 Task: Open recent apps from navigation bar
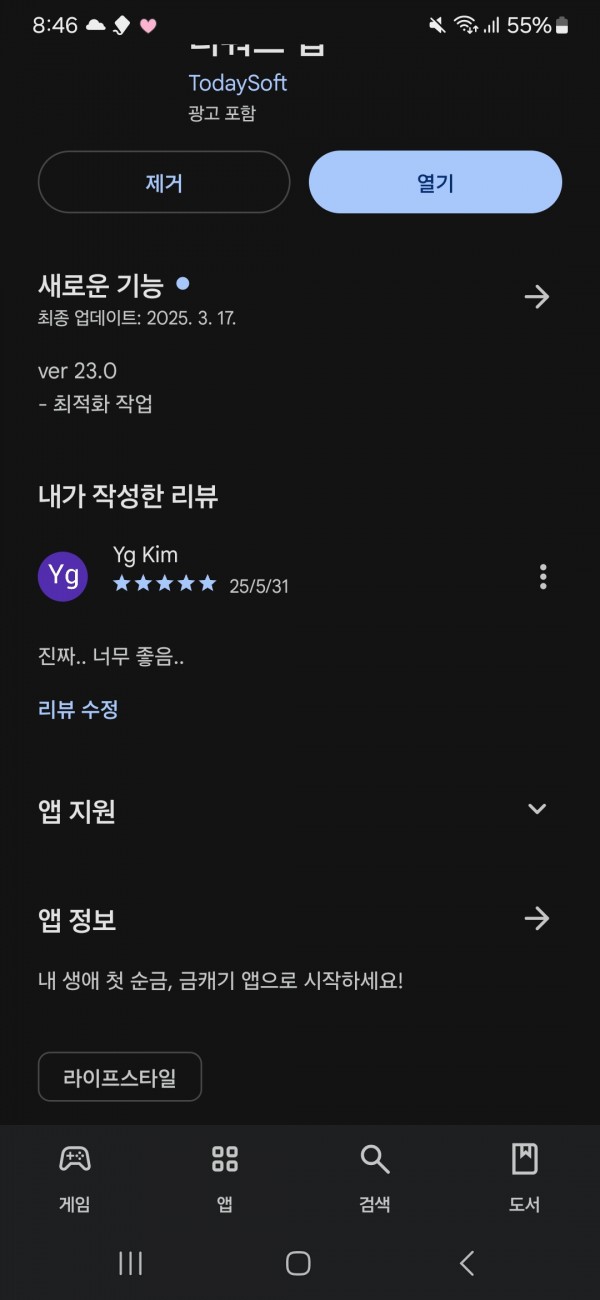[131, 1263]
